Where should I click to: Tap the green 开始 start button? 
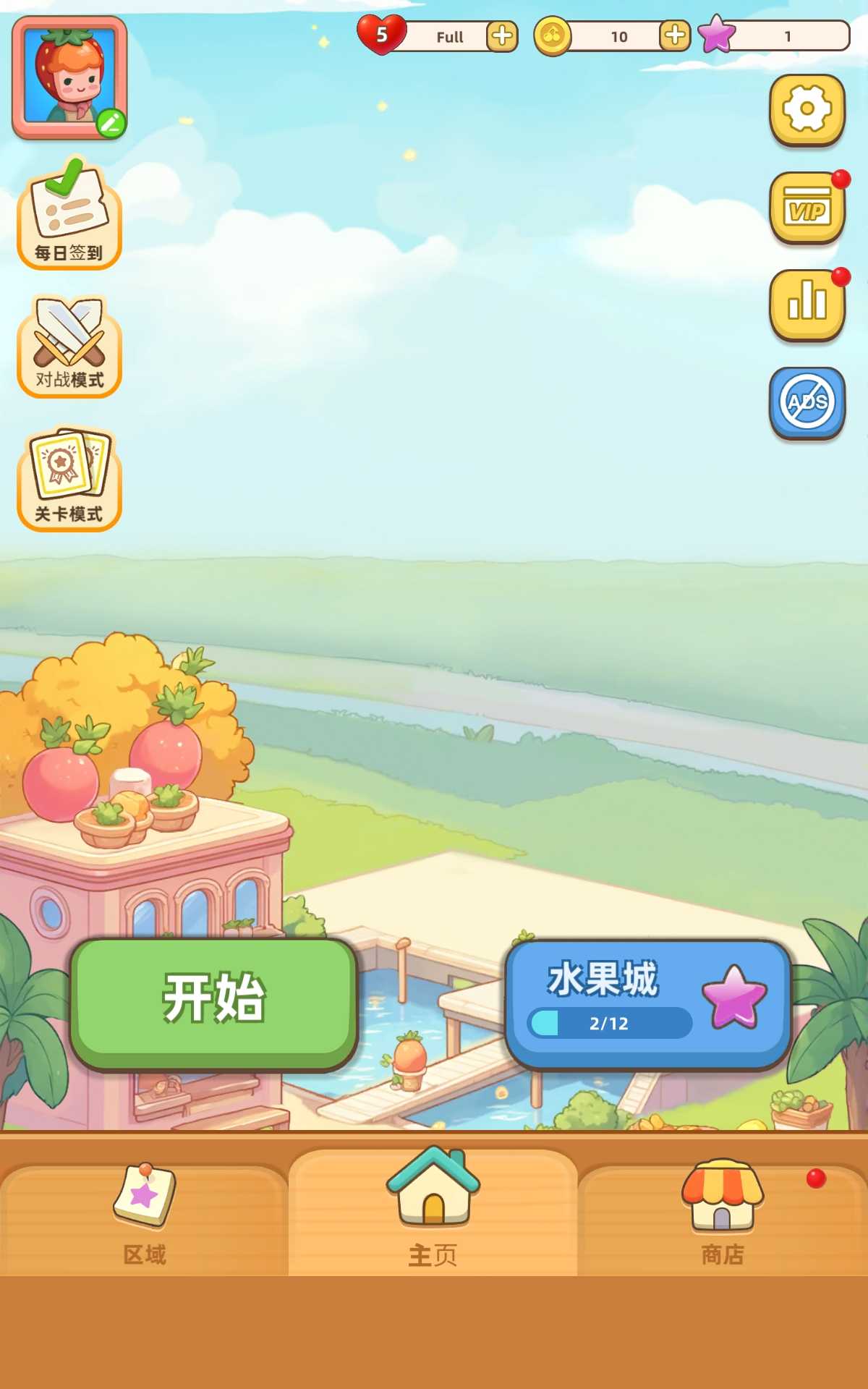(214, 1003)
